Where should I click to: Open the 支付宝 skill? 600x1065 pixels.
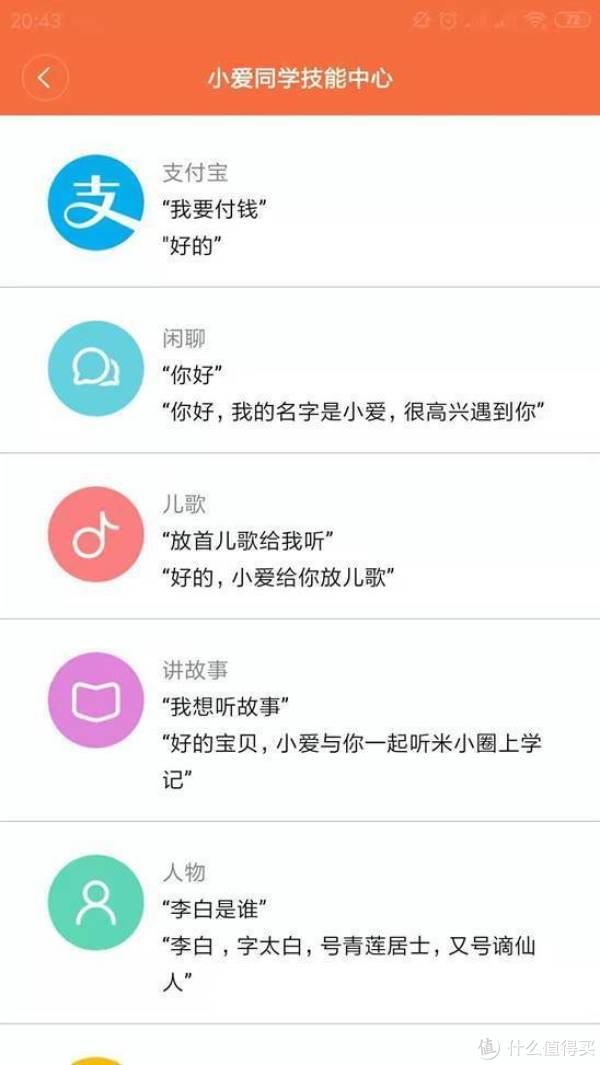[x=300, y=202]
